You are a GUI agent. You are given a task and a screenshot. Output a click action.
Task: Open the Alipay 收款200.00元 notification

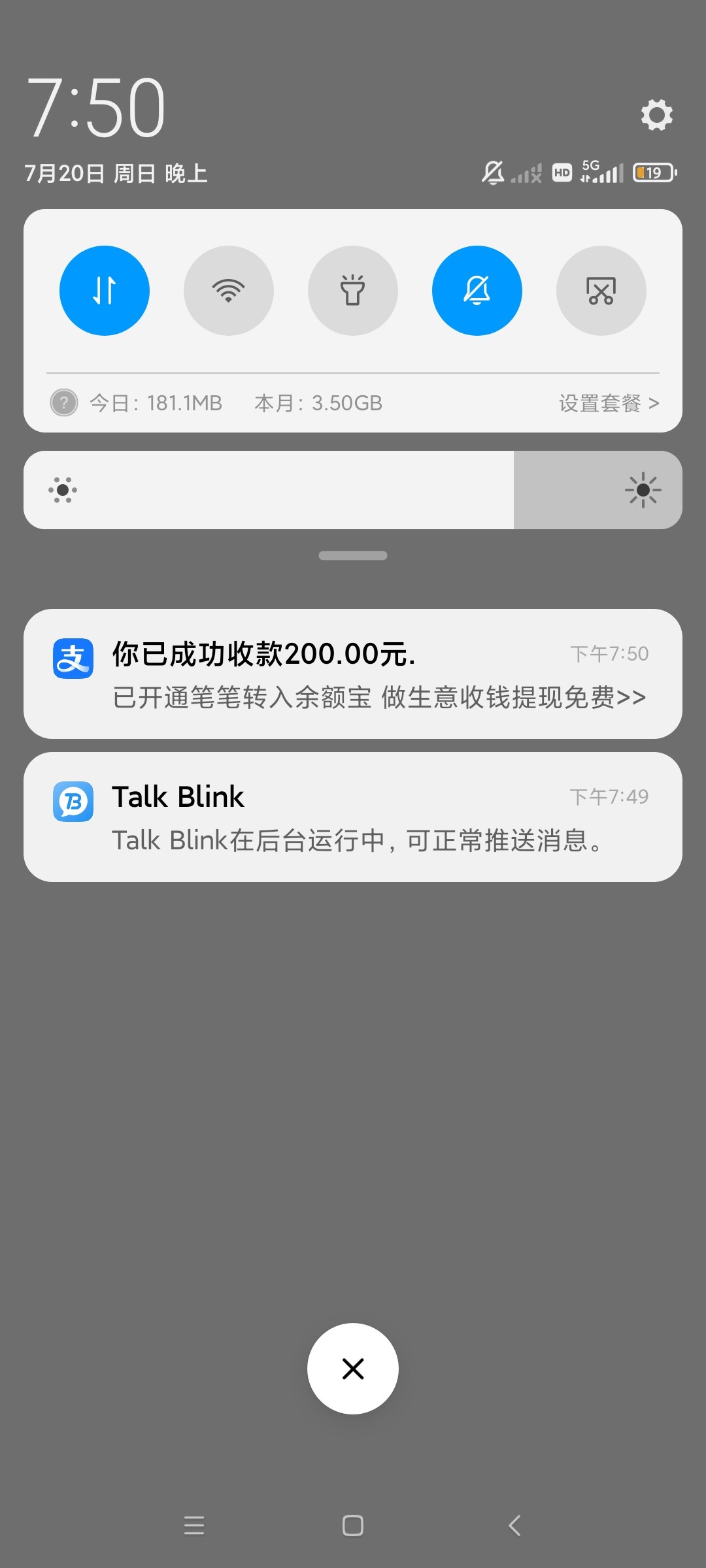tap(353, 674)
